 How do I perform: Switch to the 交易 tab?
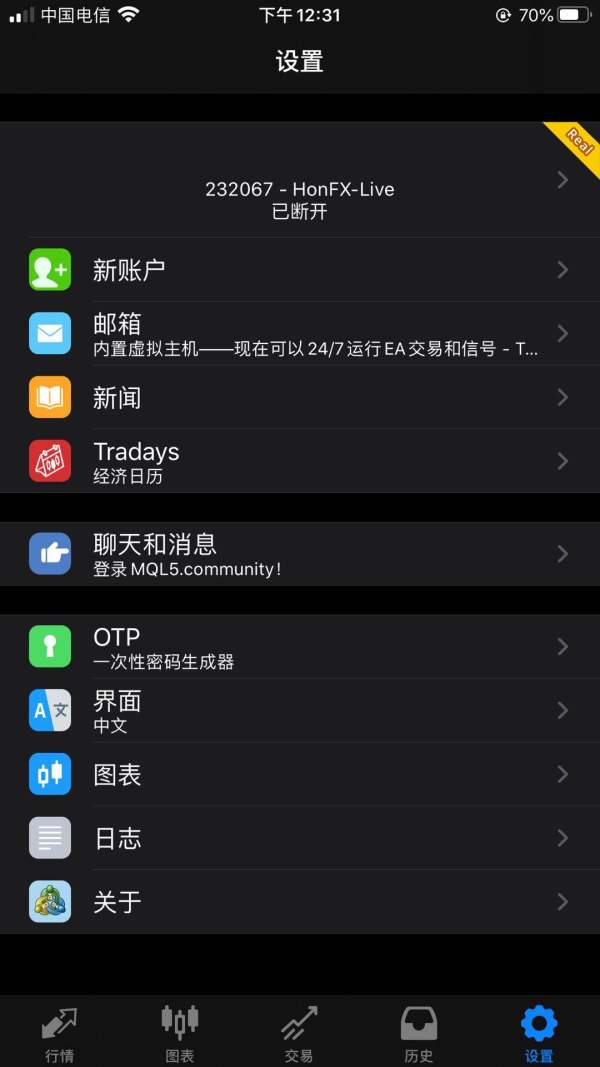(x=299, y=1032)
